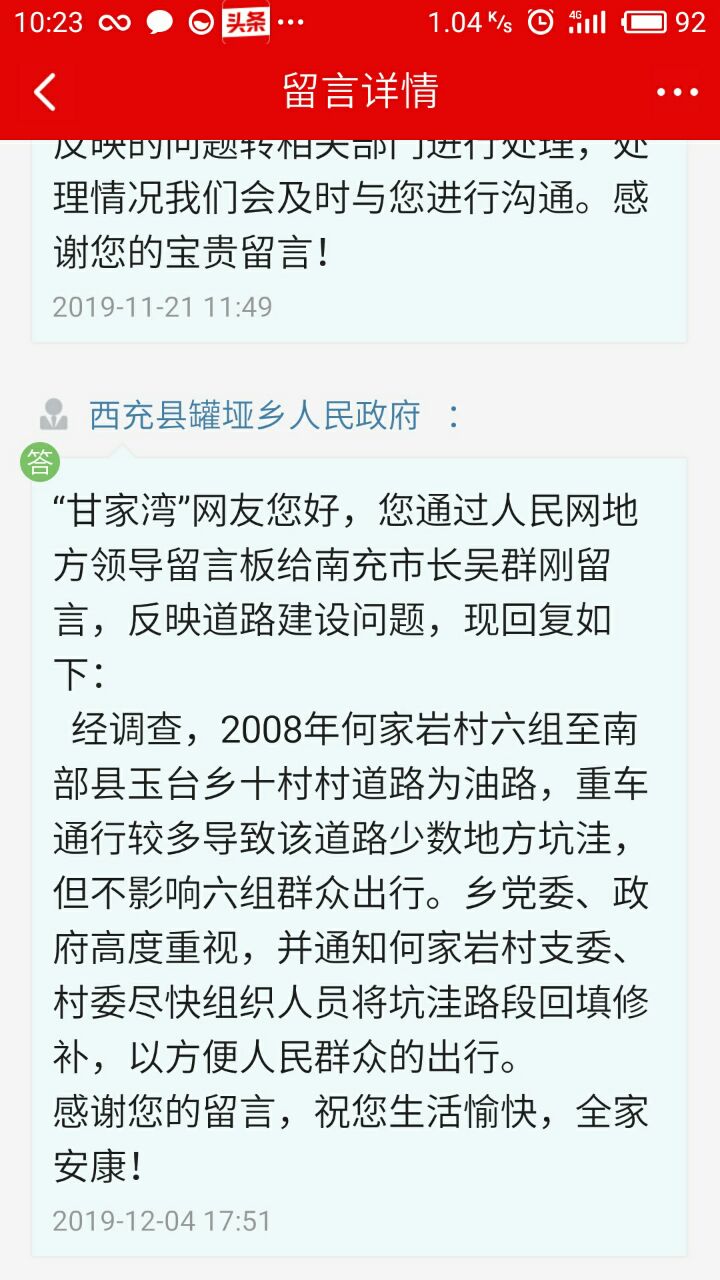Open the three-dot overflow menu
This screenshot has width=720, height=1280.
coord(677,92)
